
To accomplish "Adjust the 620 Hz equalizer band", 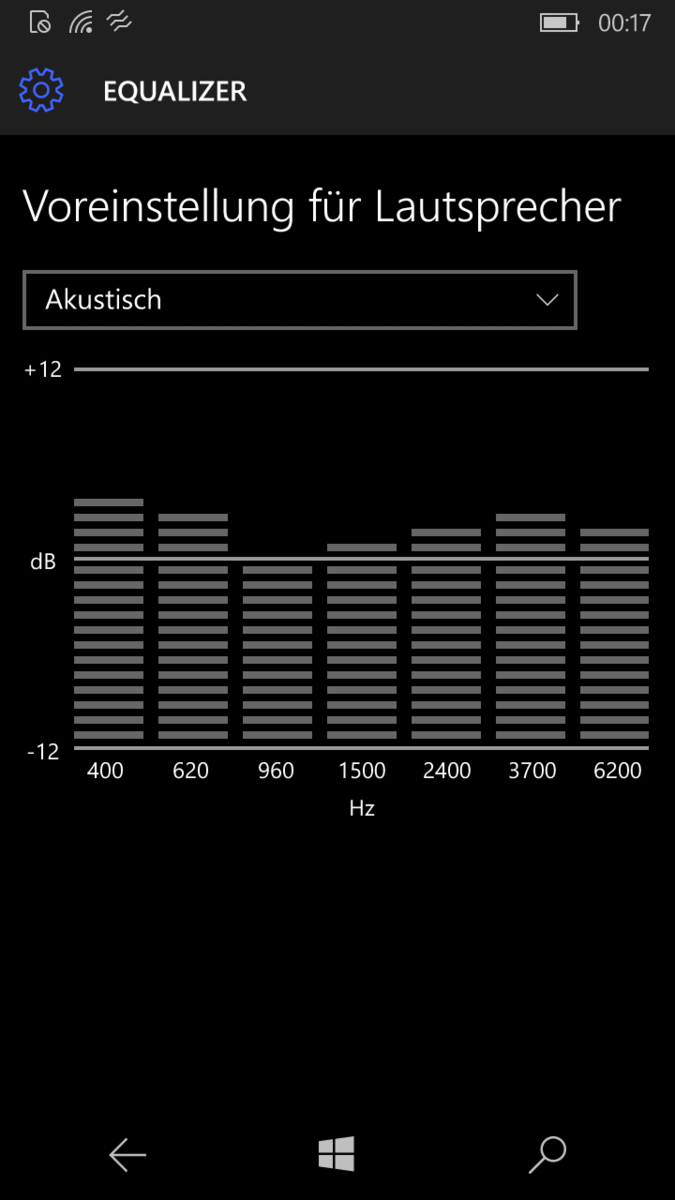I will [193, 626].
